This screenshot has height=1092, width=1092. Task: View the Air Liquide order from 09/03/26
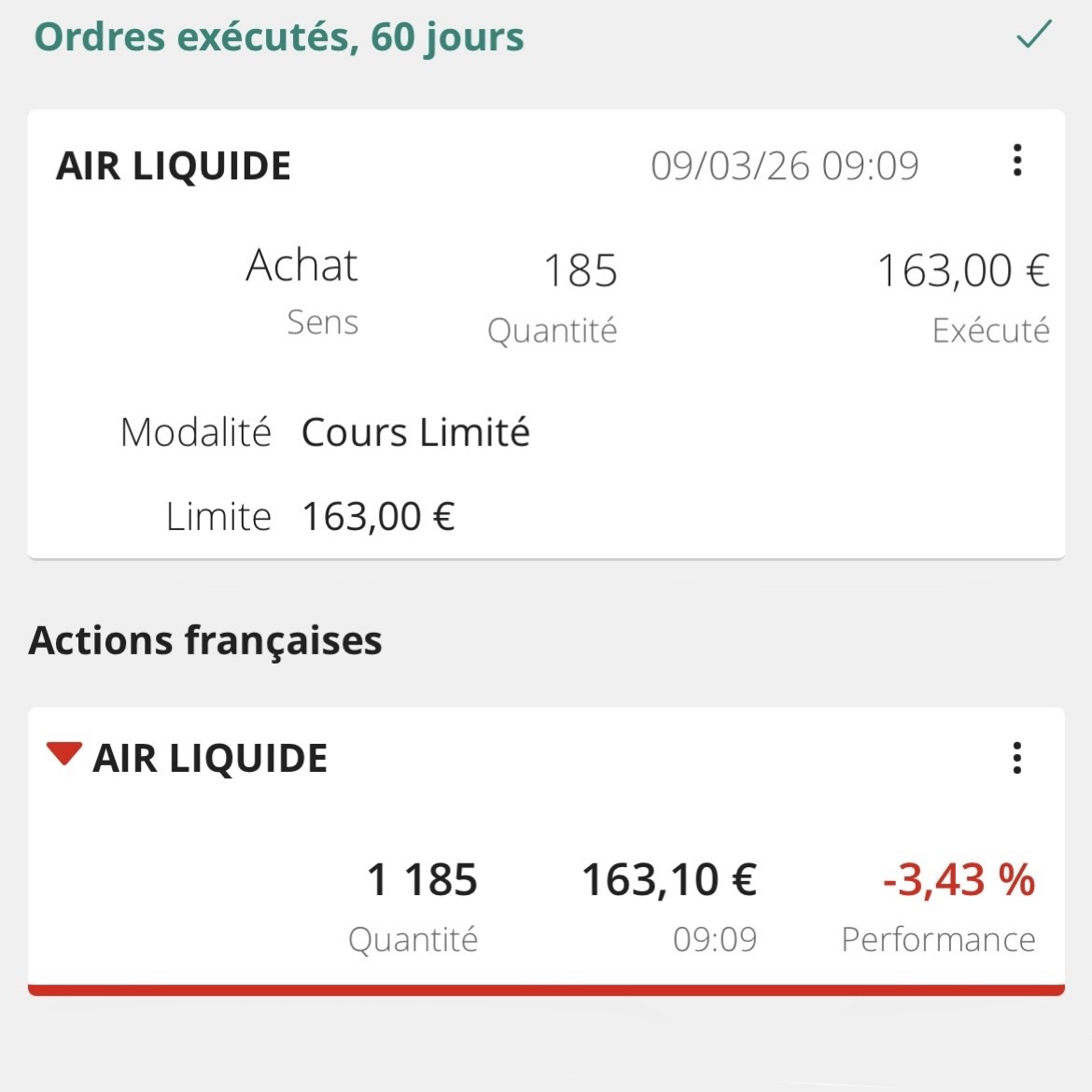click(545, 336)
